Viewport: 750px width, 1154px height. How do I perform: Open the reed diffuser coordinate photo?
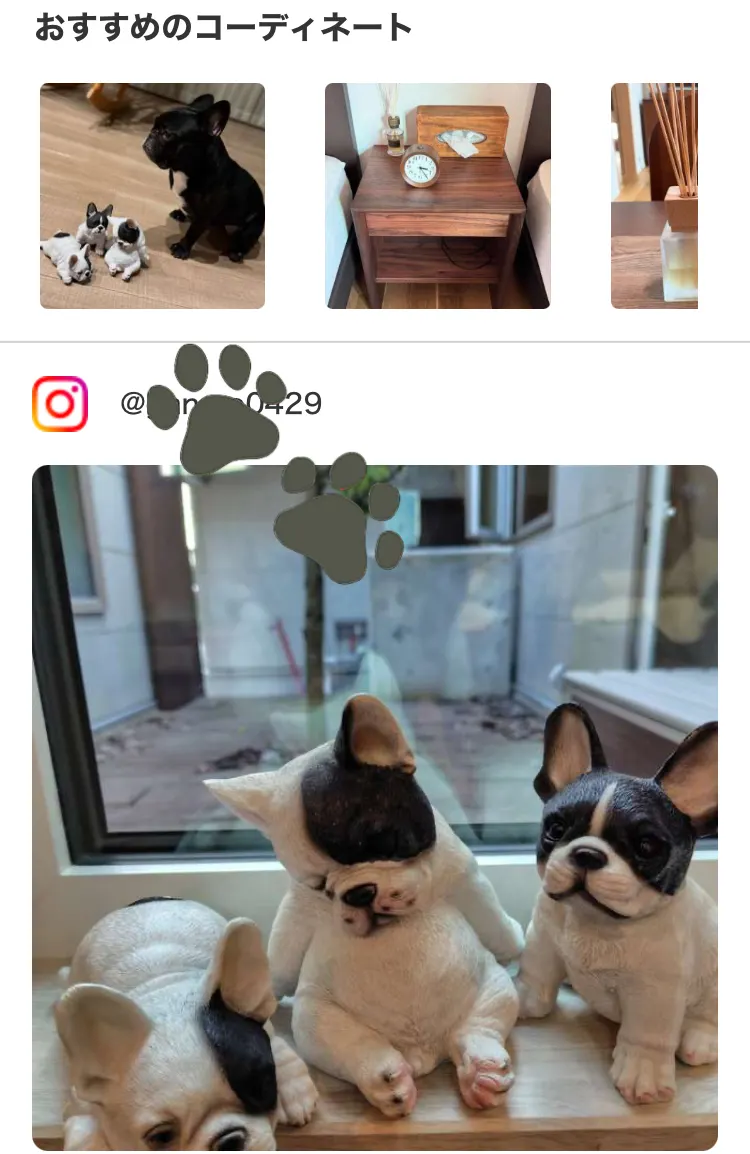[655, 196]
